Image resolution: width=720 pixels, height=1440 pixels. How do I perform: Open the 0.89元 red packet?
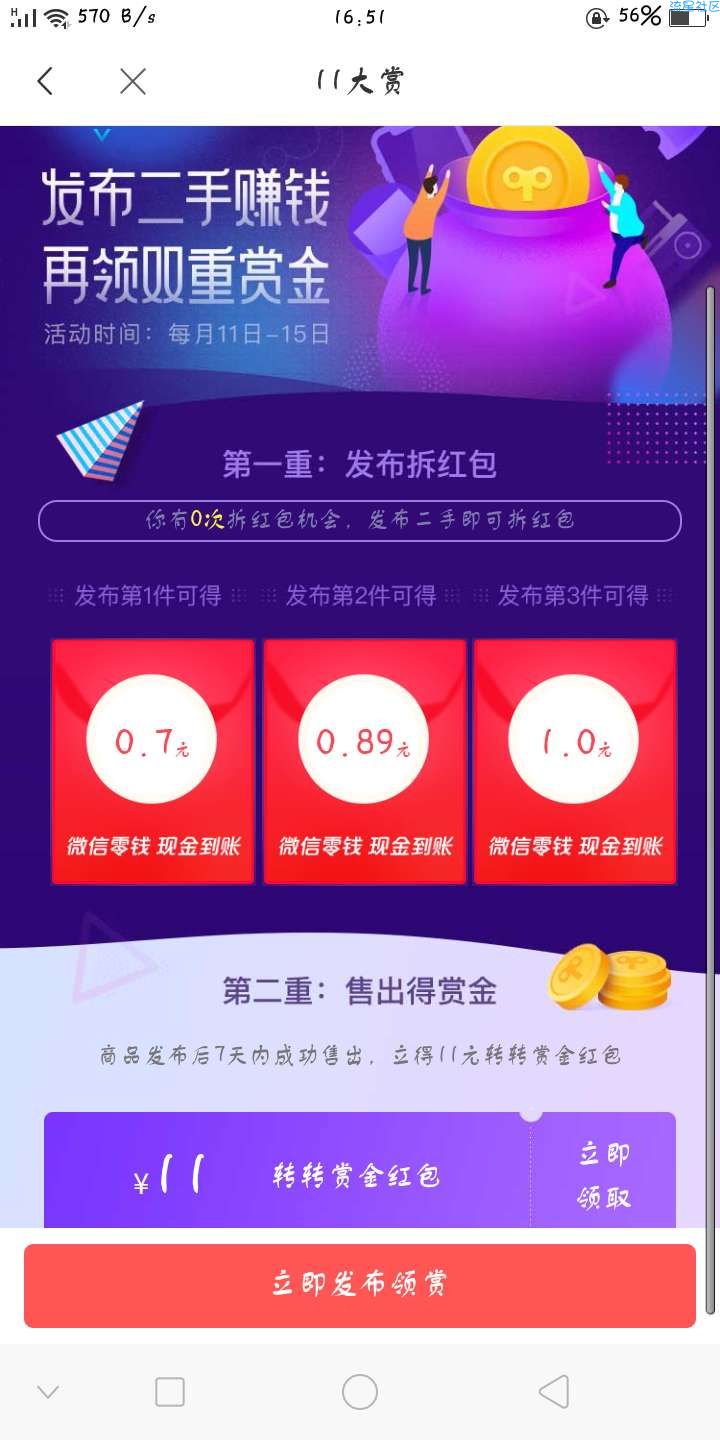[x=365, y=762]
